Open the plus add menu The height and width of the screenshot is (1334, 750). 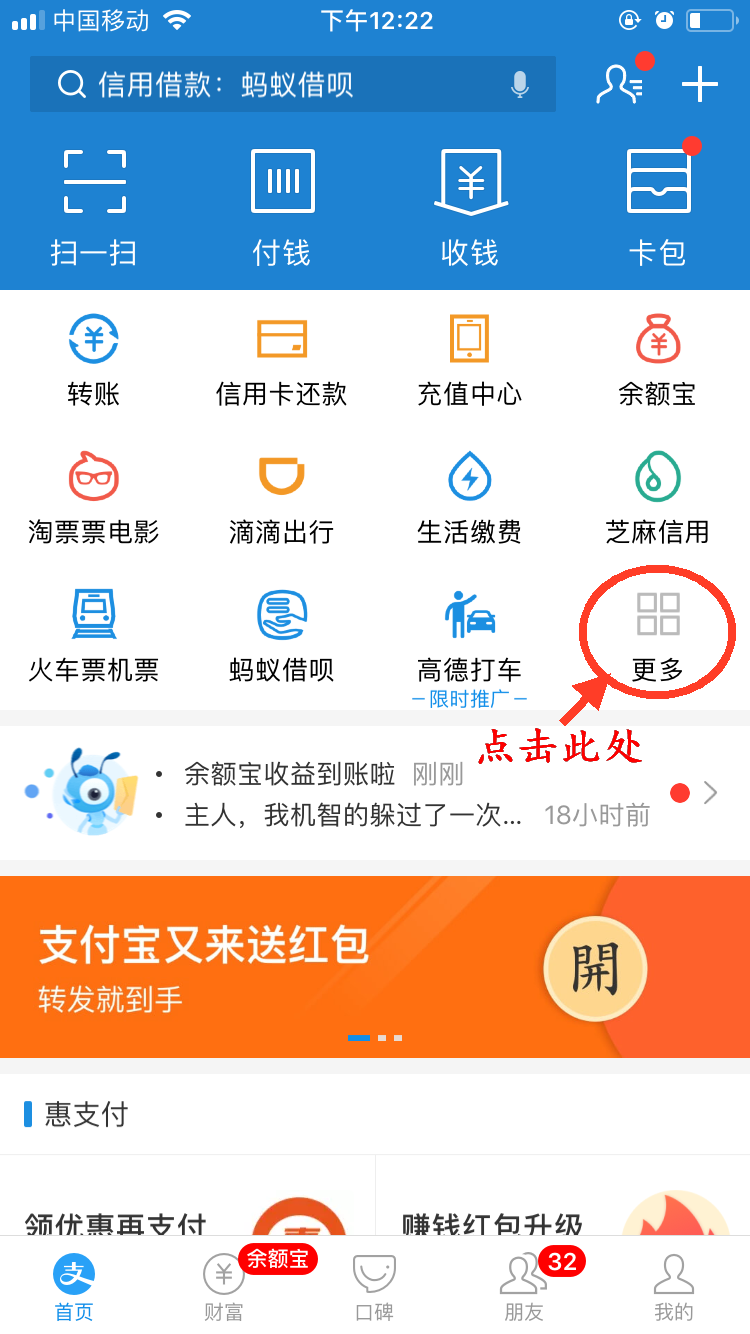pos(700,84)
